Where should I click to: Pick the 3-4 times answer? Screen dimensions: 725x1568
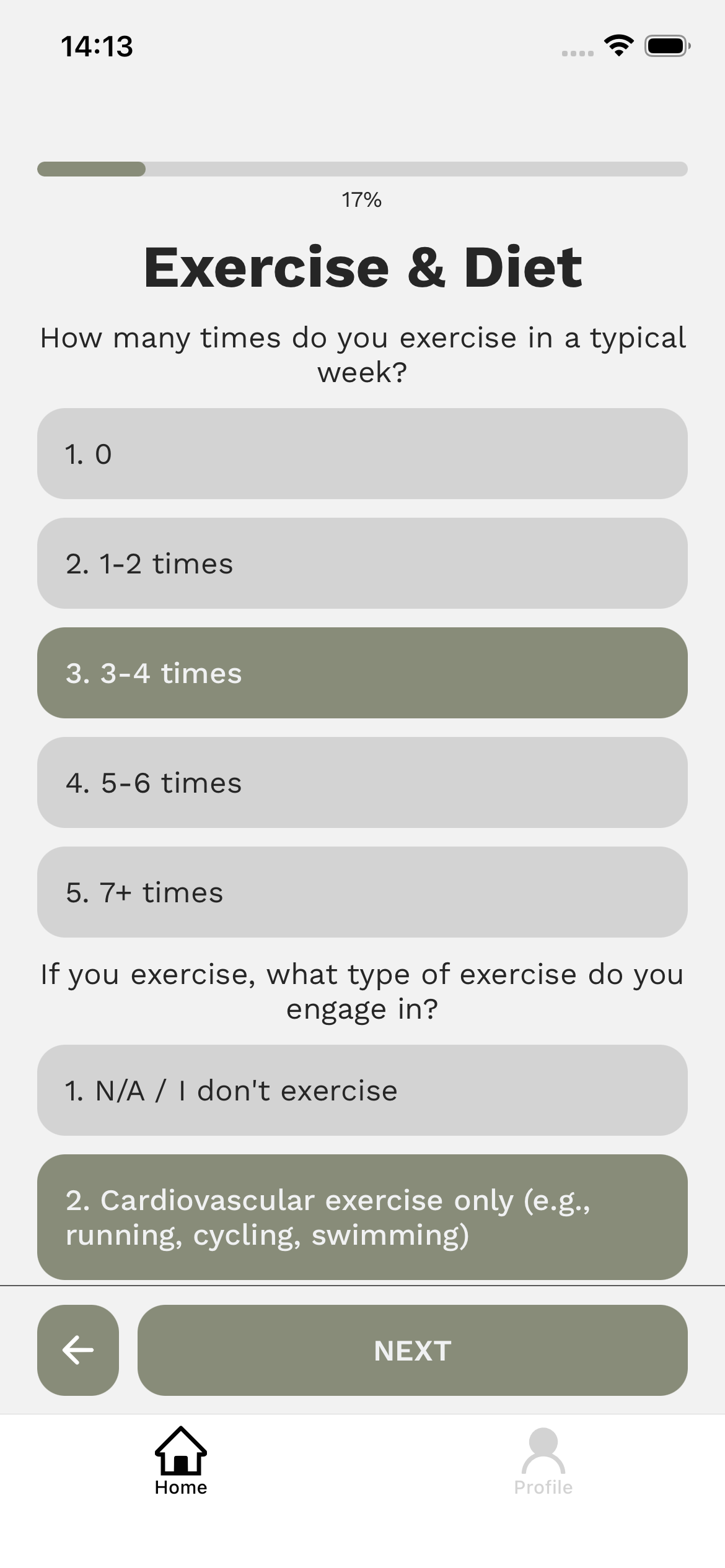(x=362, y=673)
